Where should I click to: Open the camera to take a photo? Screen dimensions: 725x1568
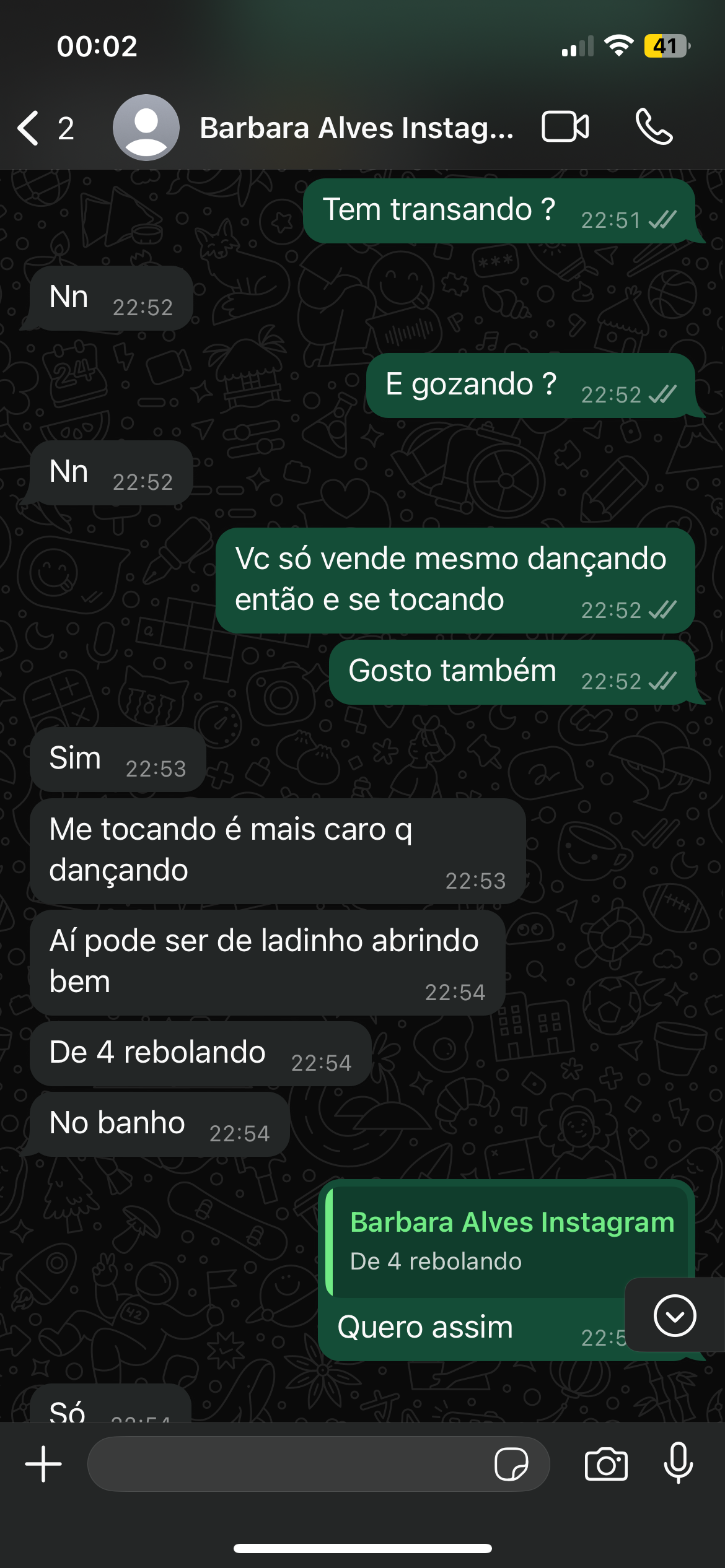click(606, 1464)
